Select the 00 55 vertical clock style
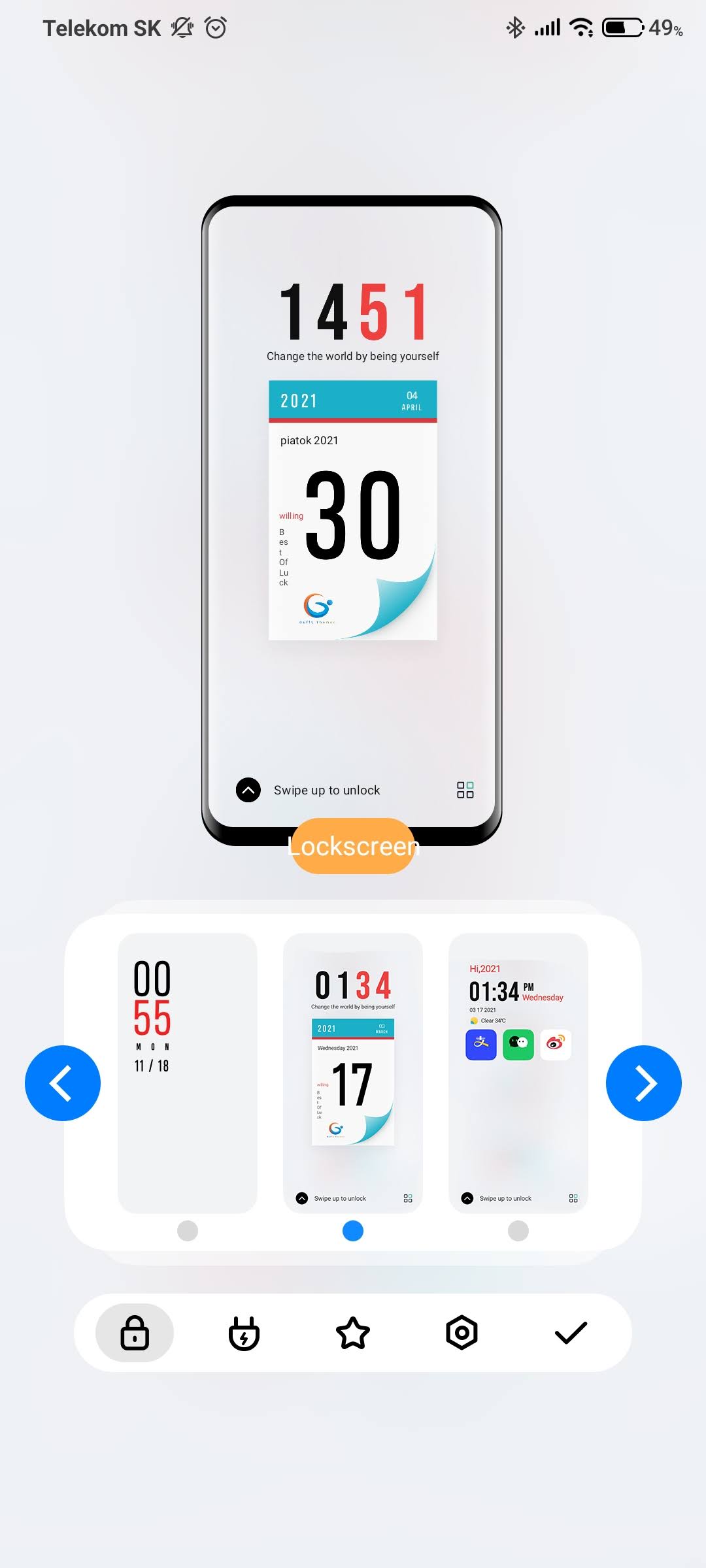706x1568 pixels. pyautogui.click(x=188, y=1073)
